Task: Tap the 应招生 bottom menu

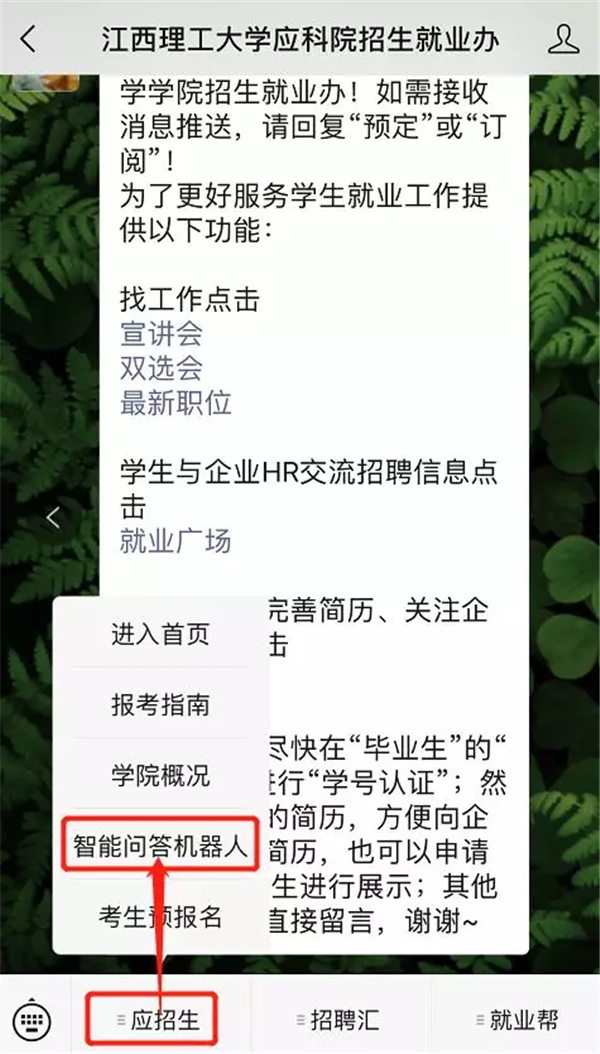Action: tap(160, 1019)
